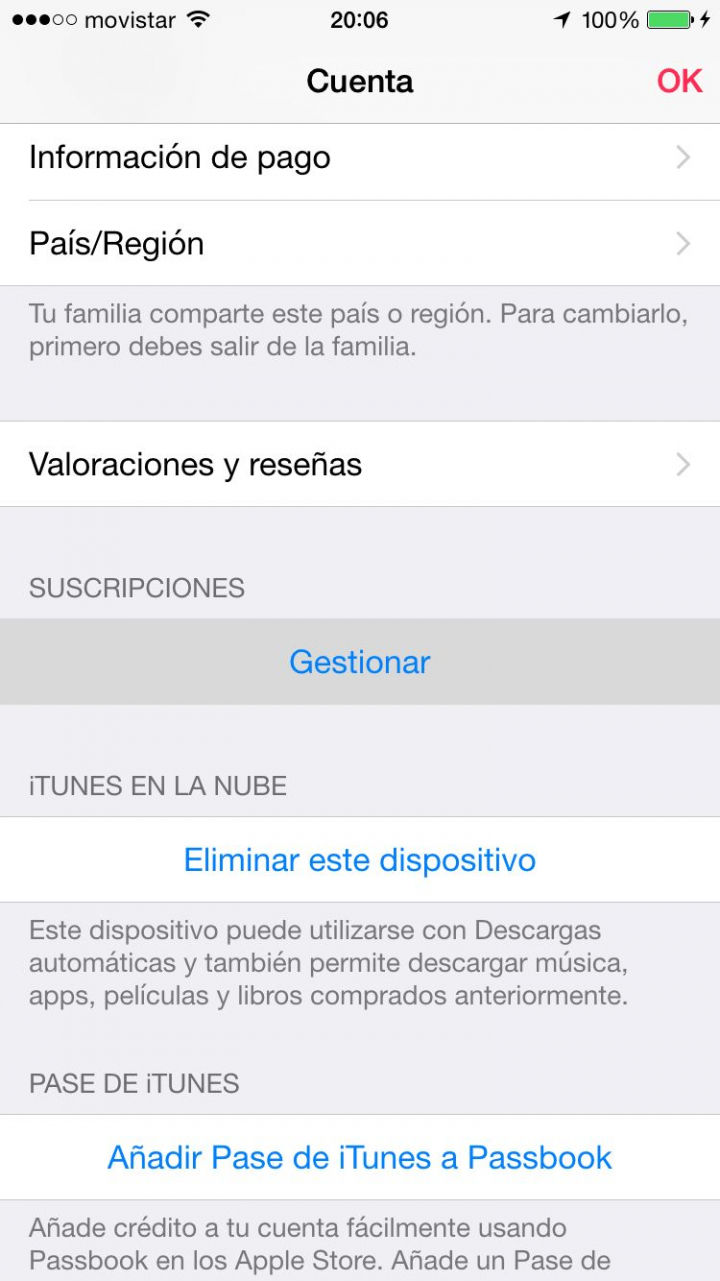
Task: Select Eliminar este dispositivo
Action: tap(360, 860)
